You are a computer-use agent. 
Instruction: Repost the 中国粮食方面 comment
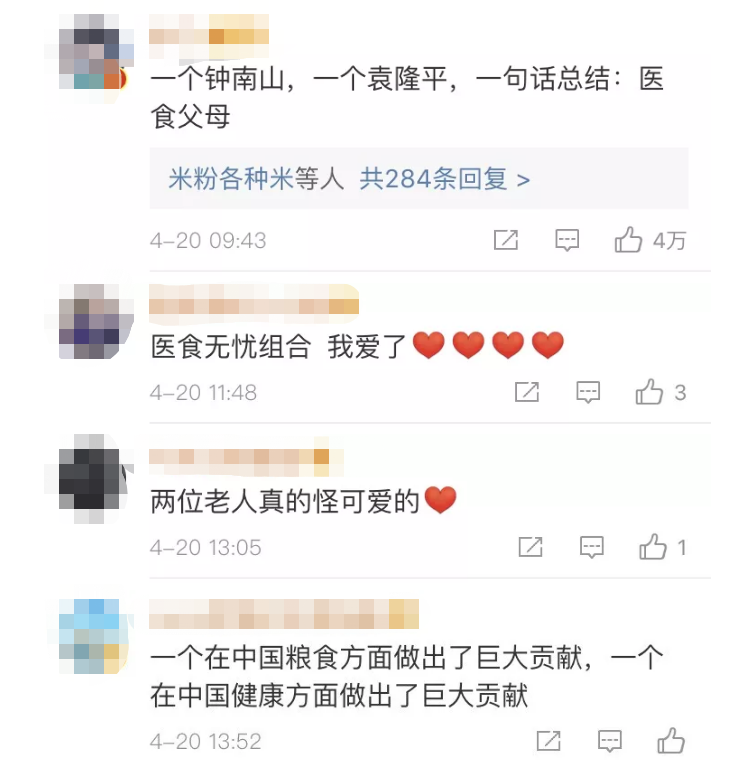(548, 741)
